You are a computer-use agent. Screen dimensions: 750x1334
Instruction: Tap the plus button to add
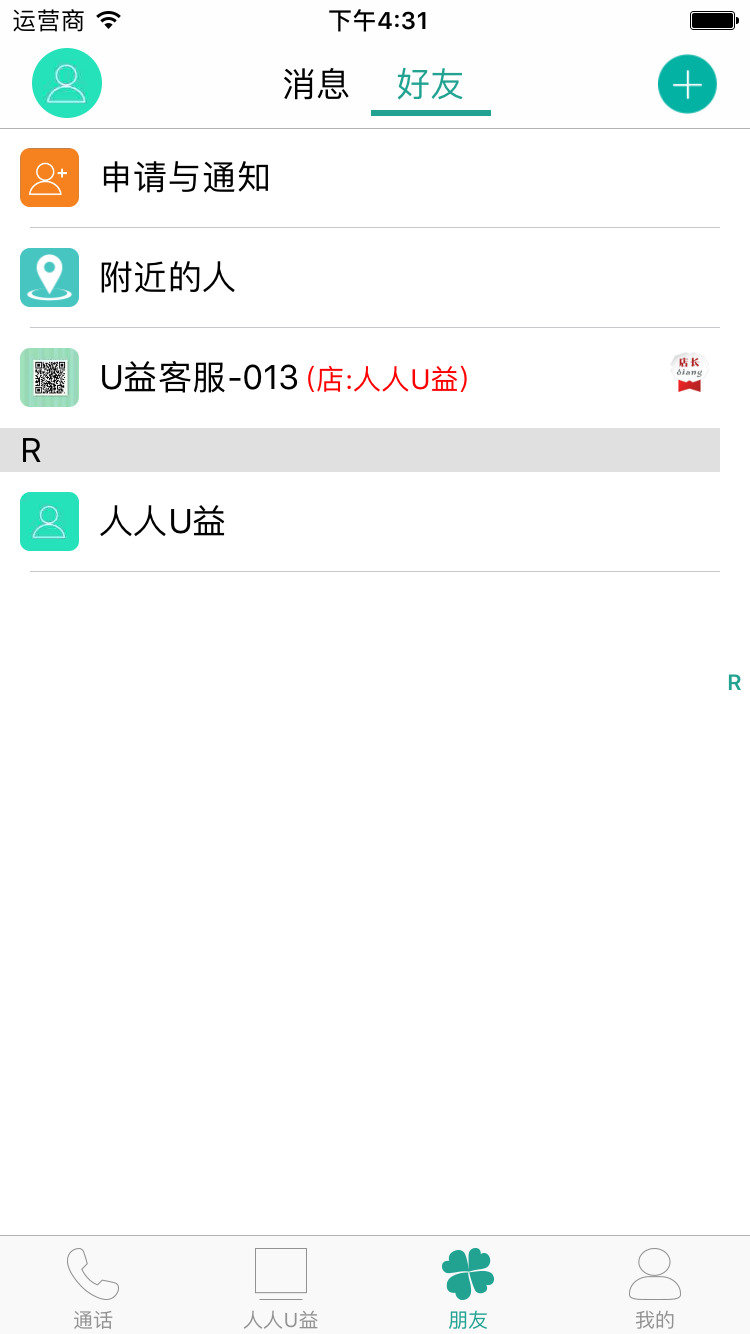[x=687, y=84]
